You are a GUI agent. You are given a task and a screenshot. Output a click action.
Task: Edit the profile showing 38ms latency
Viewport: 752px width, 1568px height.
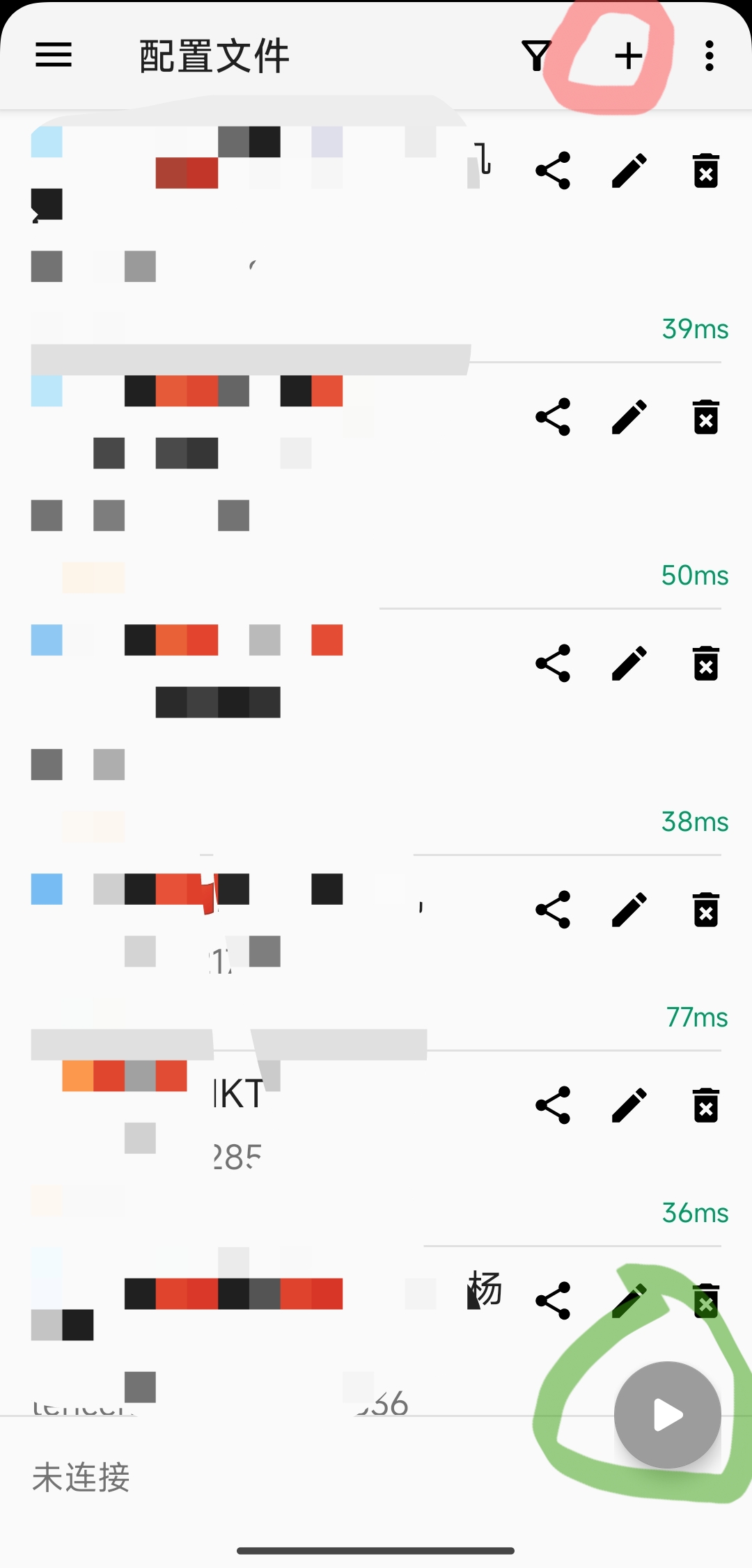627,663
